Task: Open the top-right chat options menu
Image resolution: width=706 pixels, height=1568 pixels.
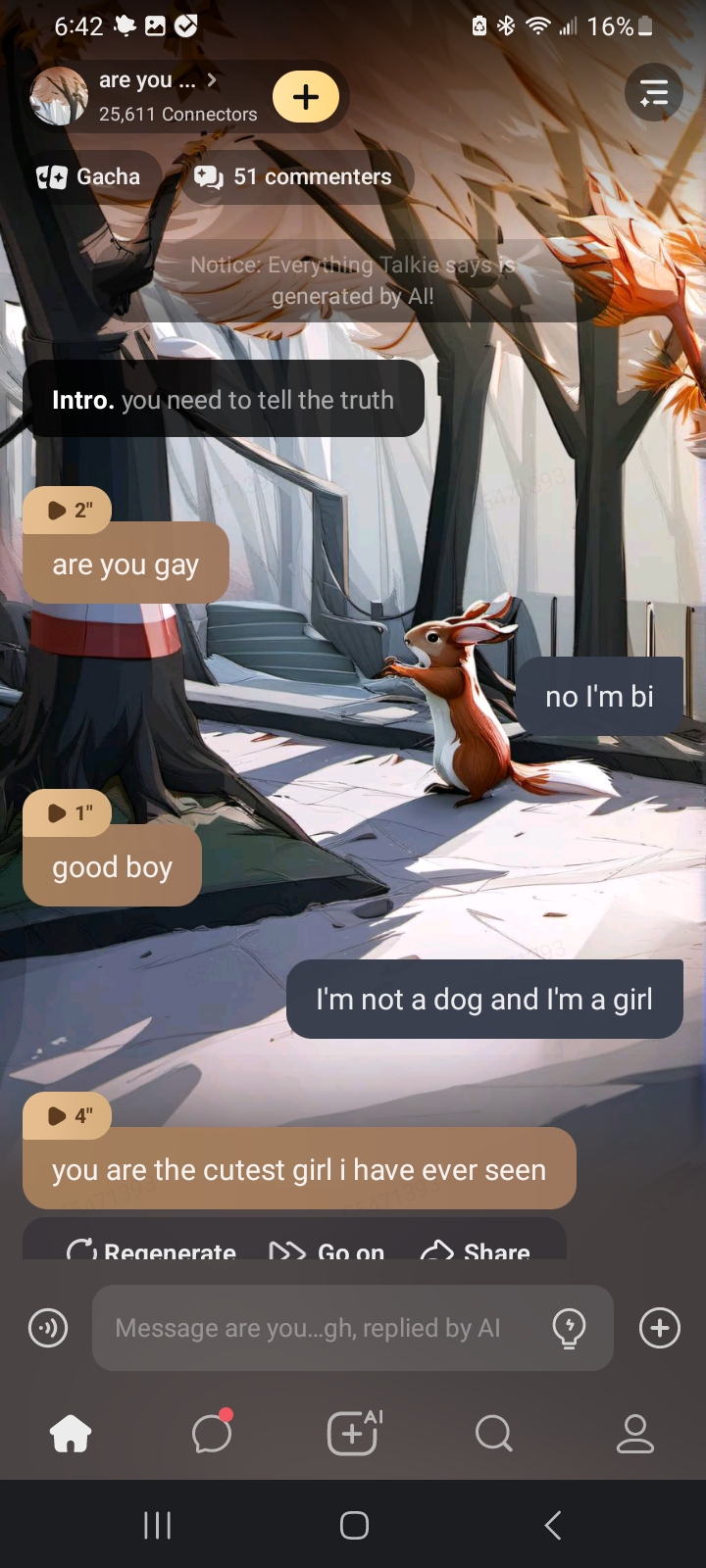Action: pyautogui.click(x=654, y=93)
